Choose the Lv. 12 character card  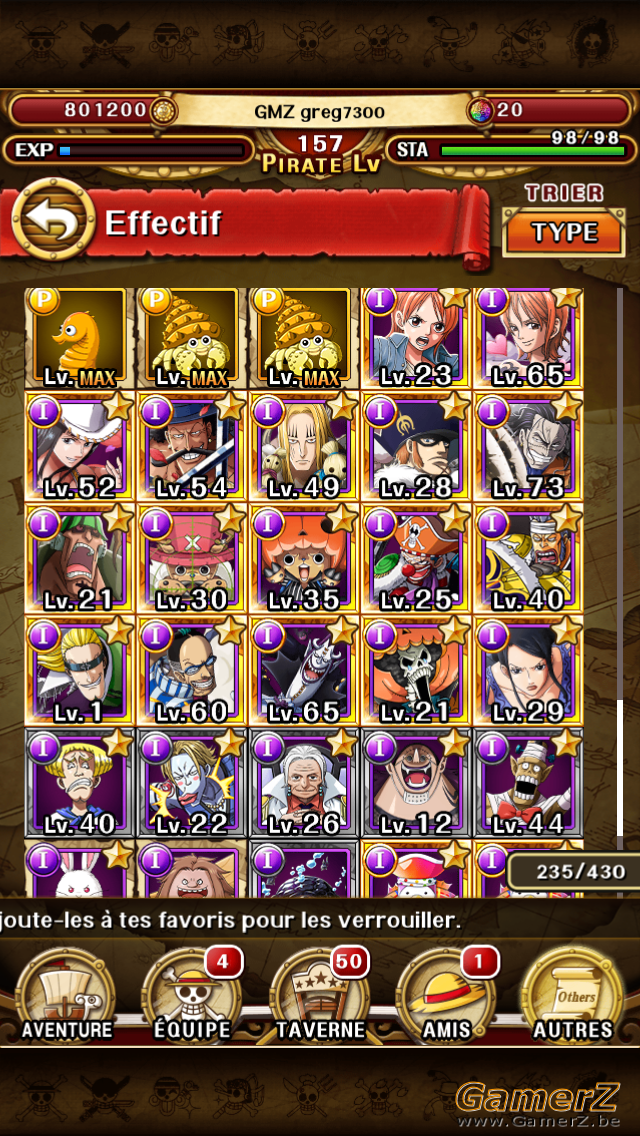[x=415, y=783]
